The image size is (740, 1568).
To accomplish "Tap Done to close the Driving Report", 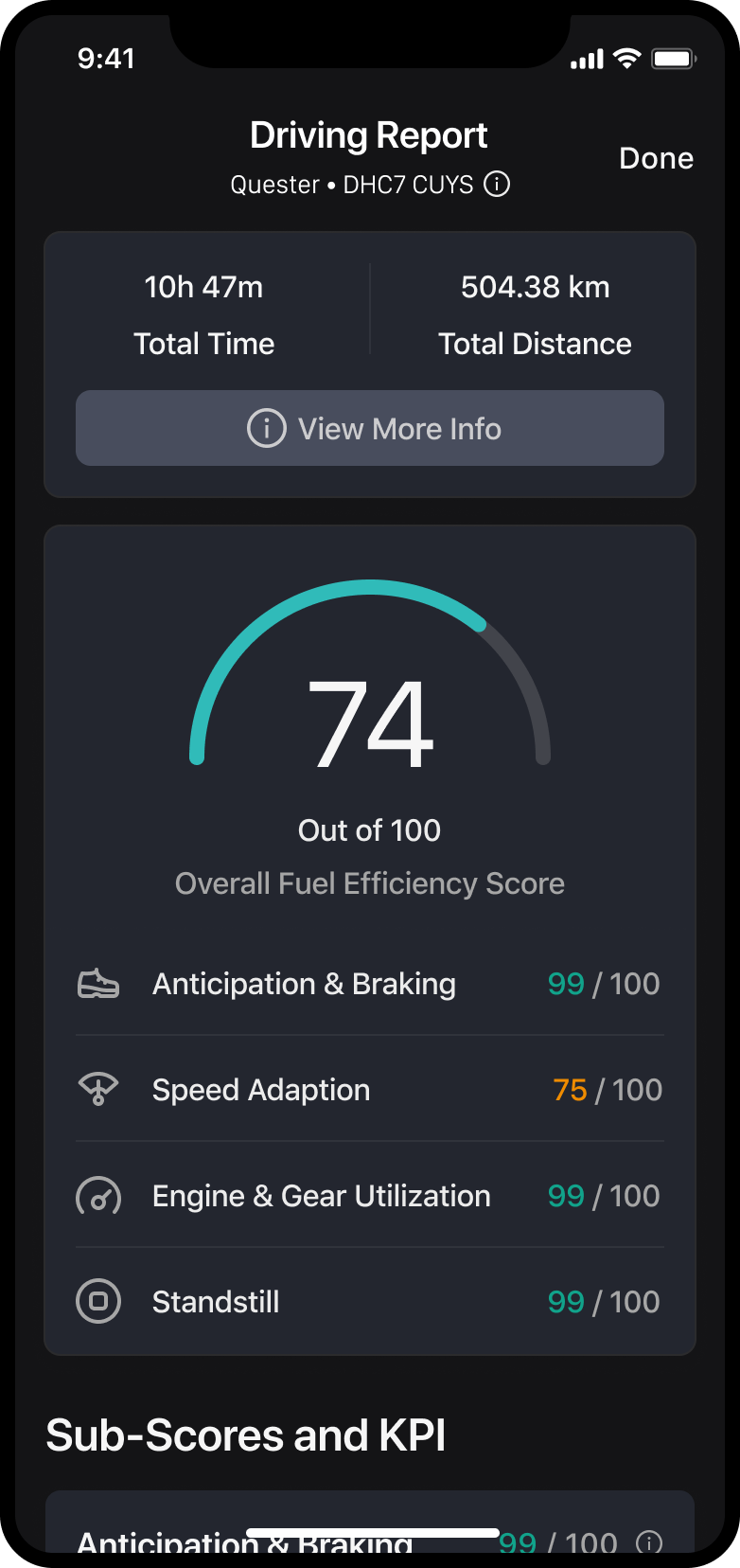I will [x=657, y=158].
